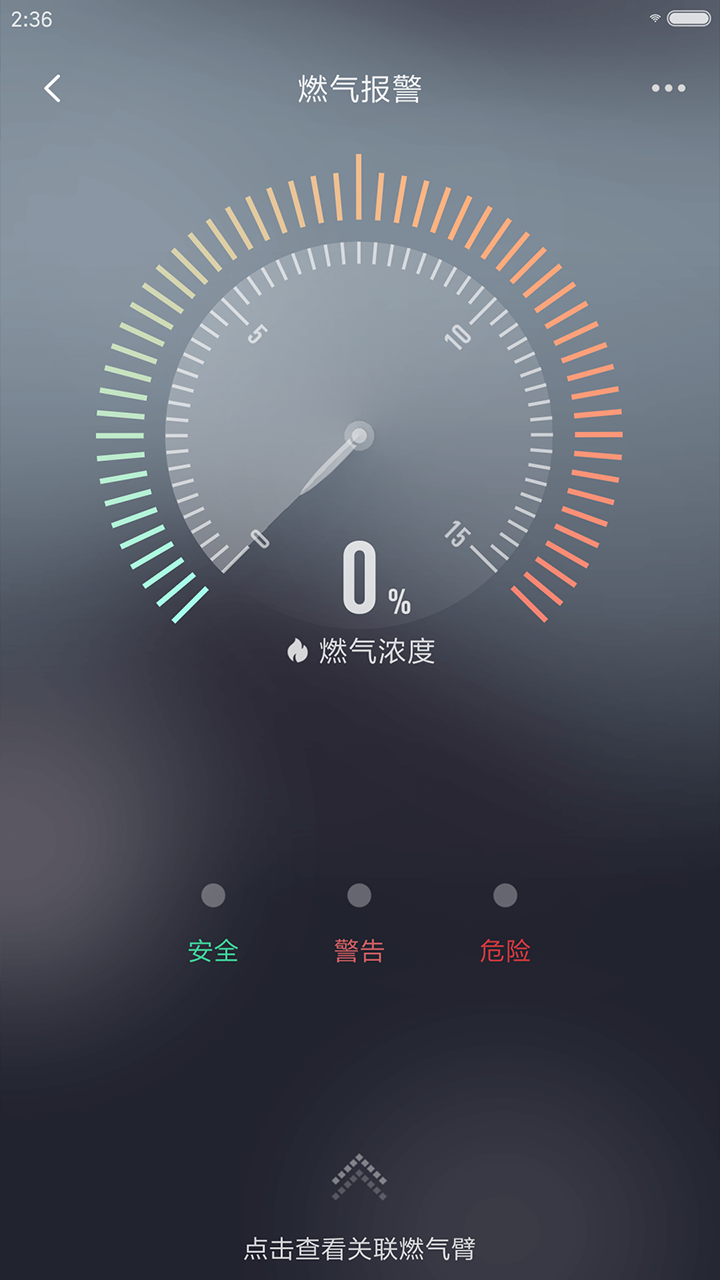Select the 警告 status indicator dot
Image resolution: width=720 pixels, height=1280 pixels.
pos(357,895)
